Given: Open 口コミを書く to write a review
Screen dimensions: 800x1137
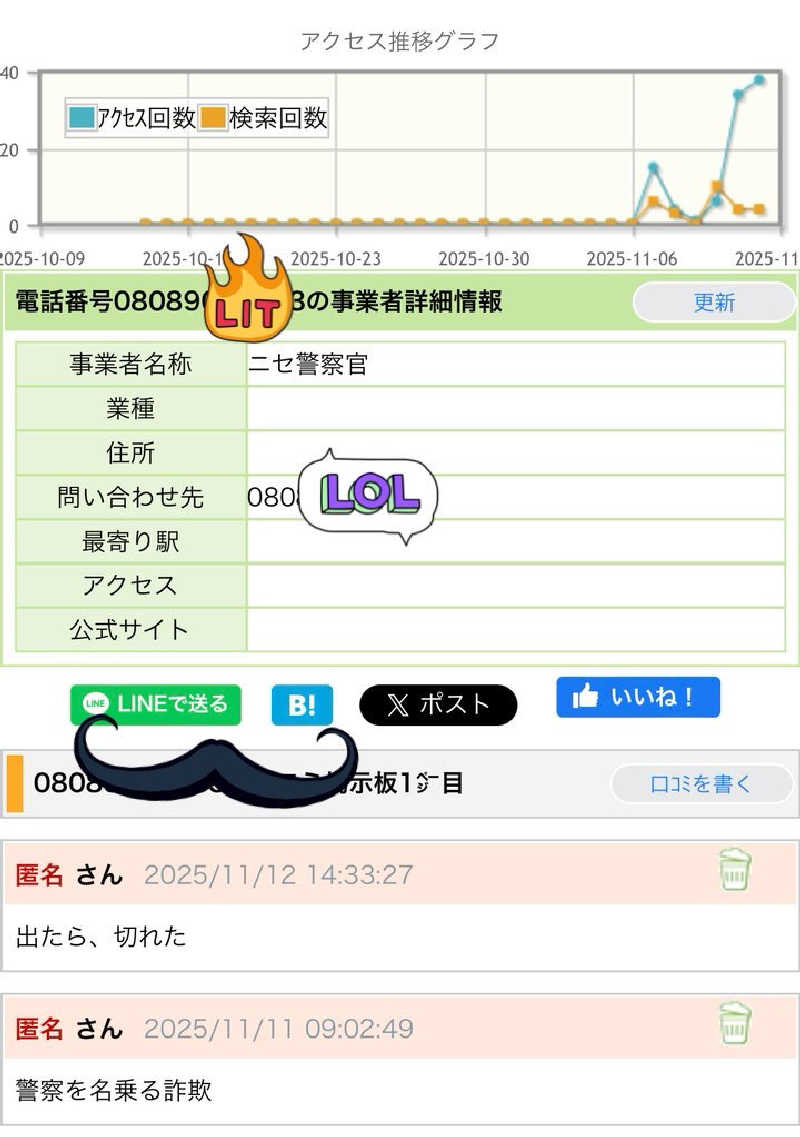Looking at the screenshot, I should coord(701,784).
